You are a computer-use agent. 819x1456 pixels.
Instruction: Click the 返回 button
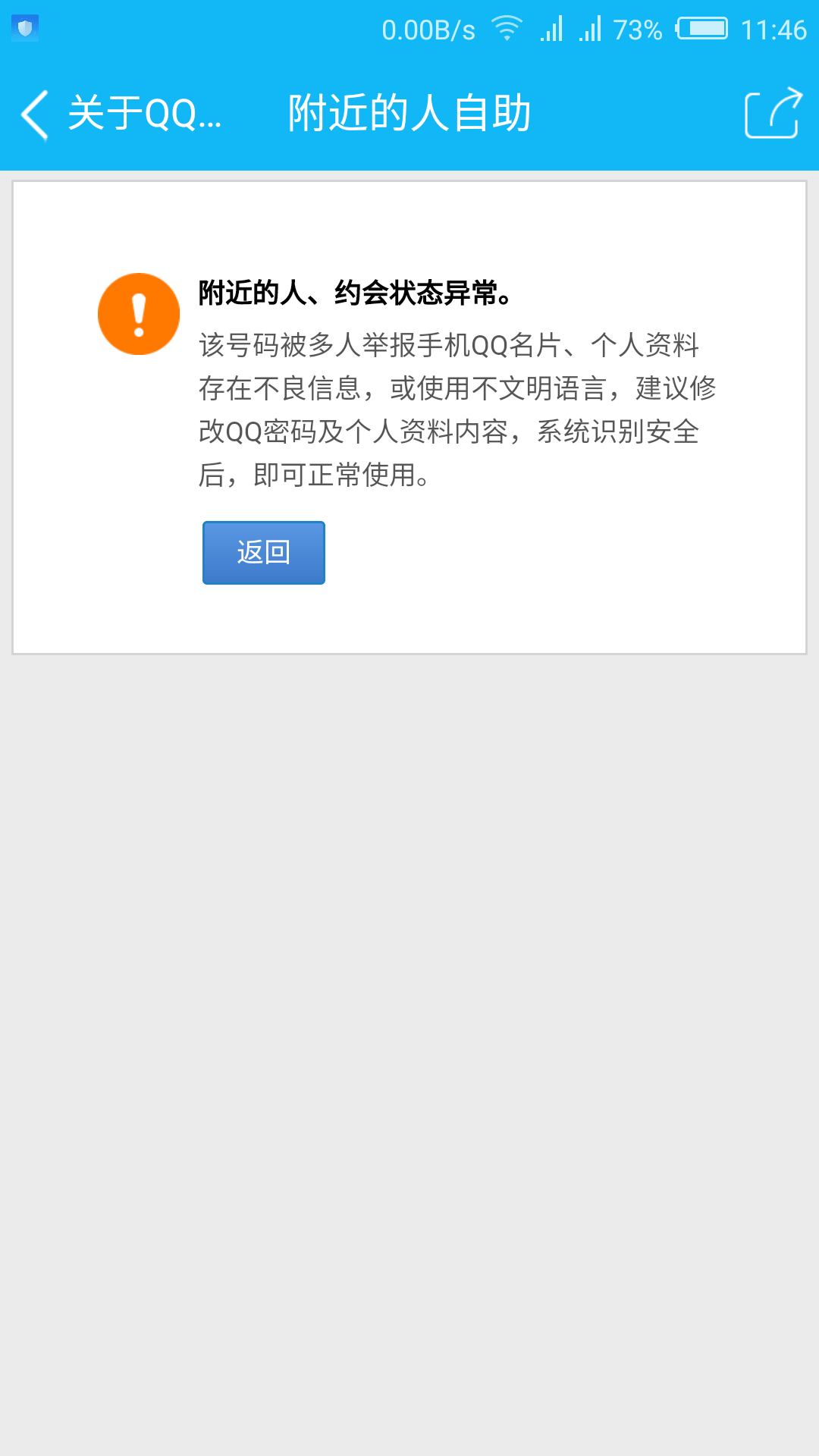263,553
